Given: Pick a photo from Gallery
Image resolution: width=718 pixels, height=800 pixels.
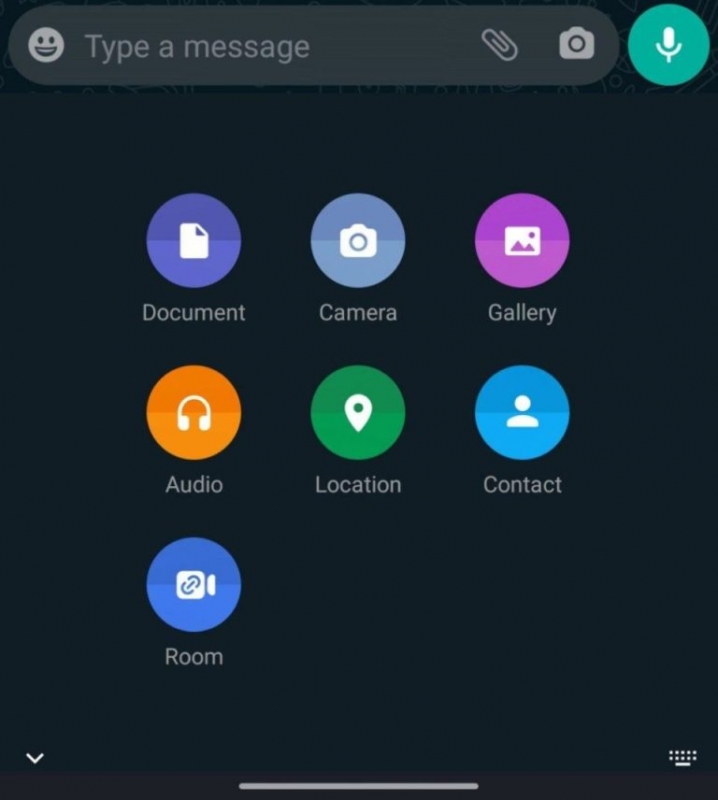Looking at the screenshot, I should coord(522,241).
